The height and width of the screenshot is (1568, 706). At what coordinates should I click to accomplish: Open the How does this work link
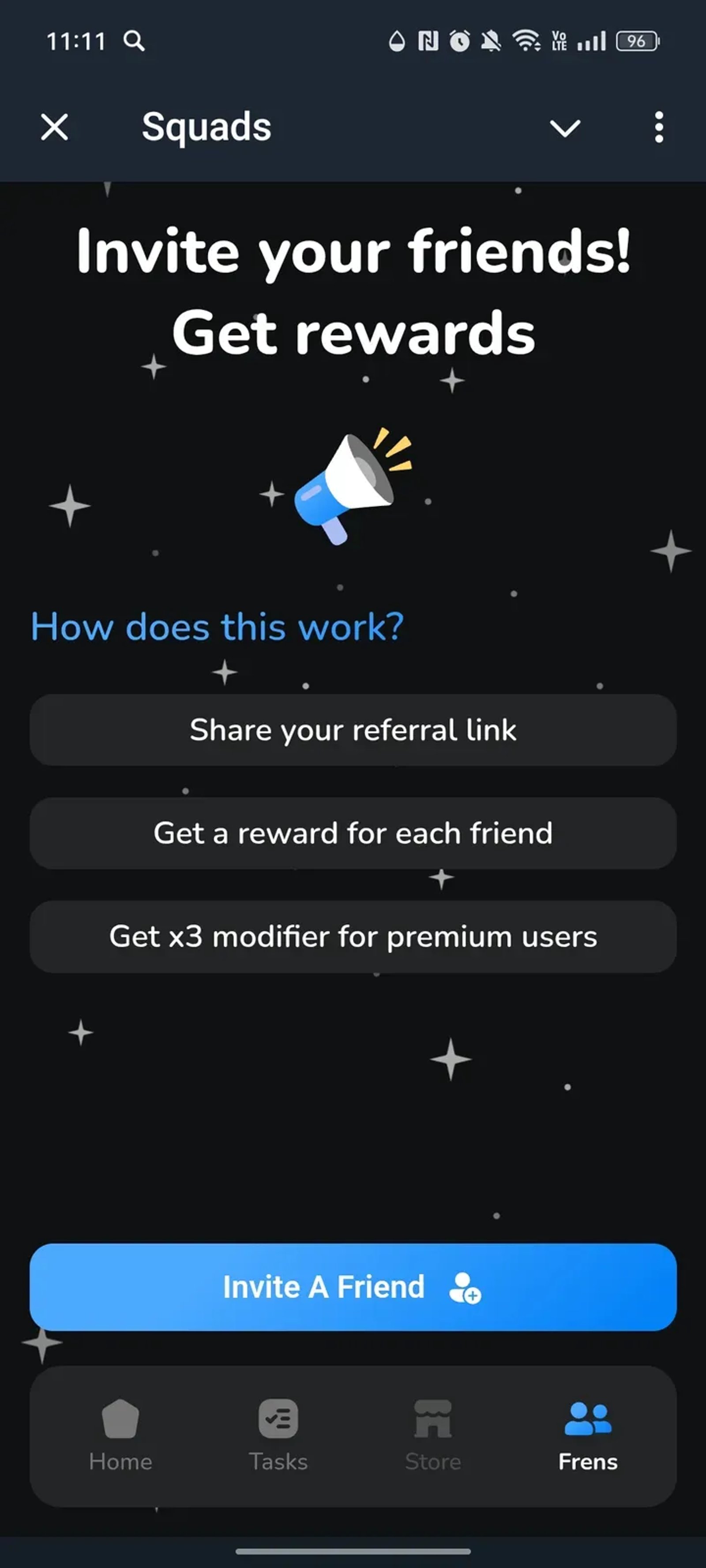(218, 627)
